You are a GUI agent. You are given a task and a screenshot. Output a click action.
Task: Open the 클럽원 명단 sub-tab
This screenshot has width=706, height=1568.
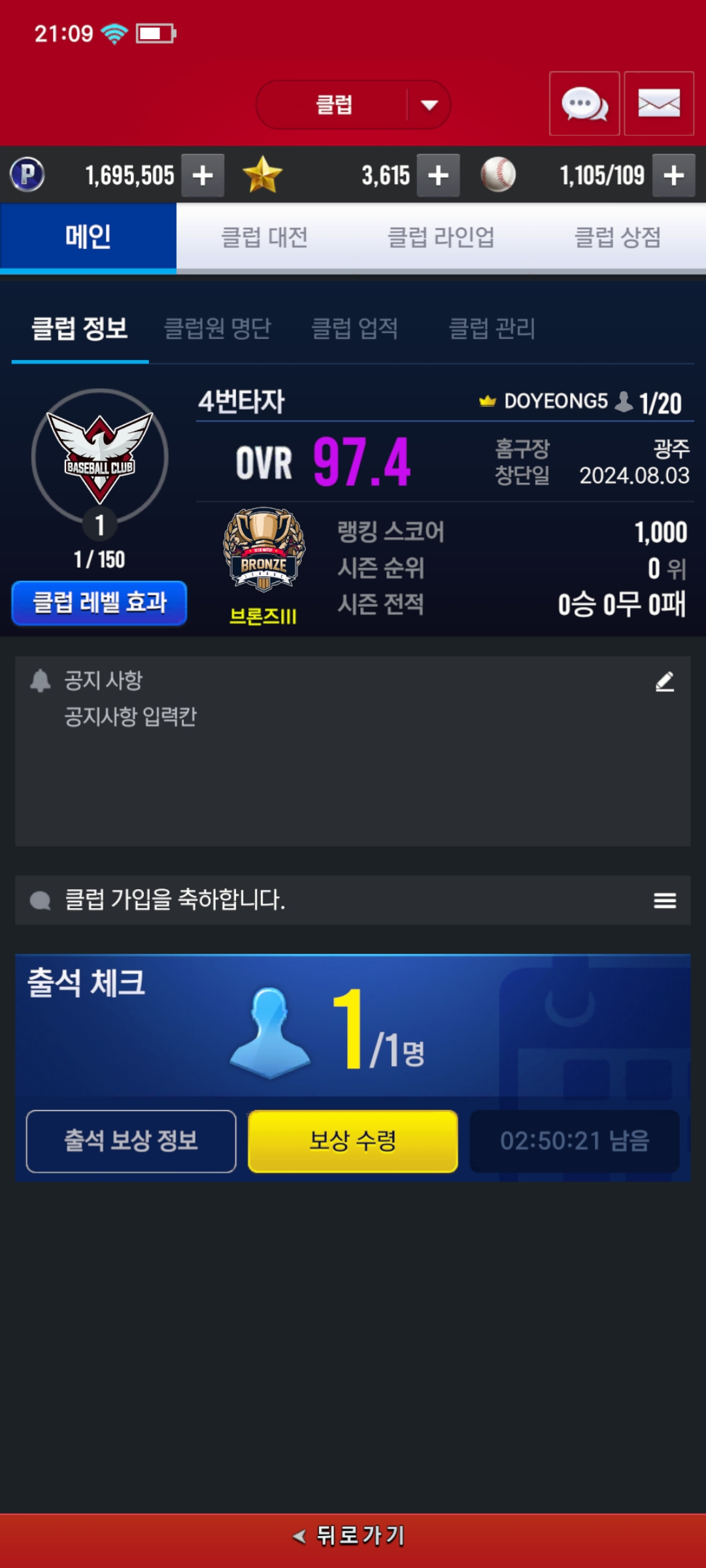tap(217, 329)
